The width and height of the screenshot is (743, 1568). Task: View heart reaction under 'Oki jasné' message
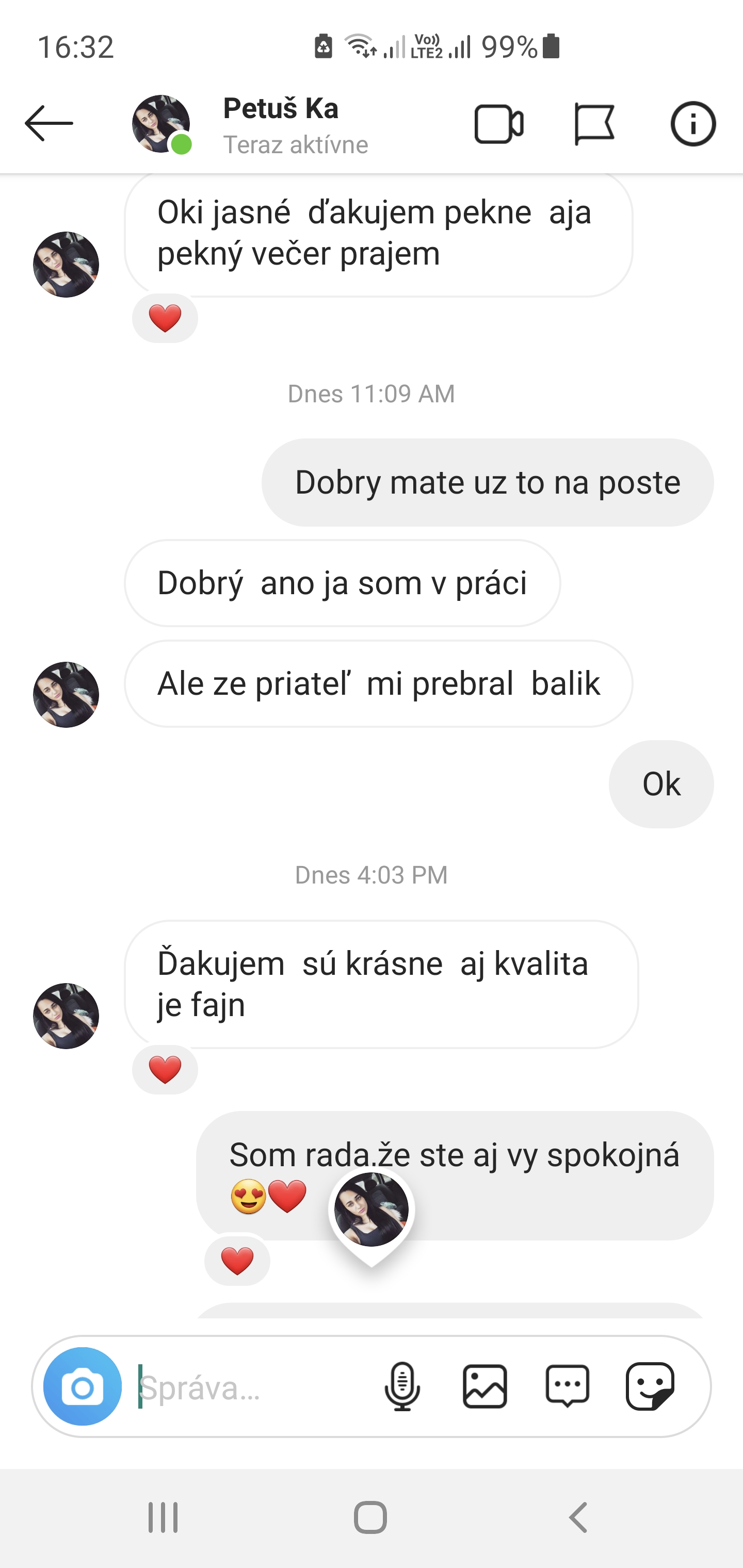[165, 318]
